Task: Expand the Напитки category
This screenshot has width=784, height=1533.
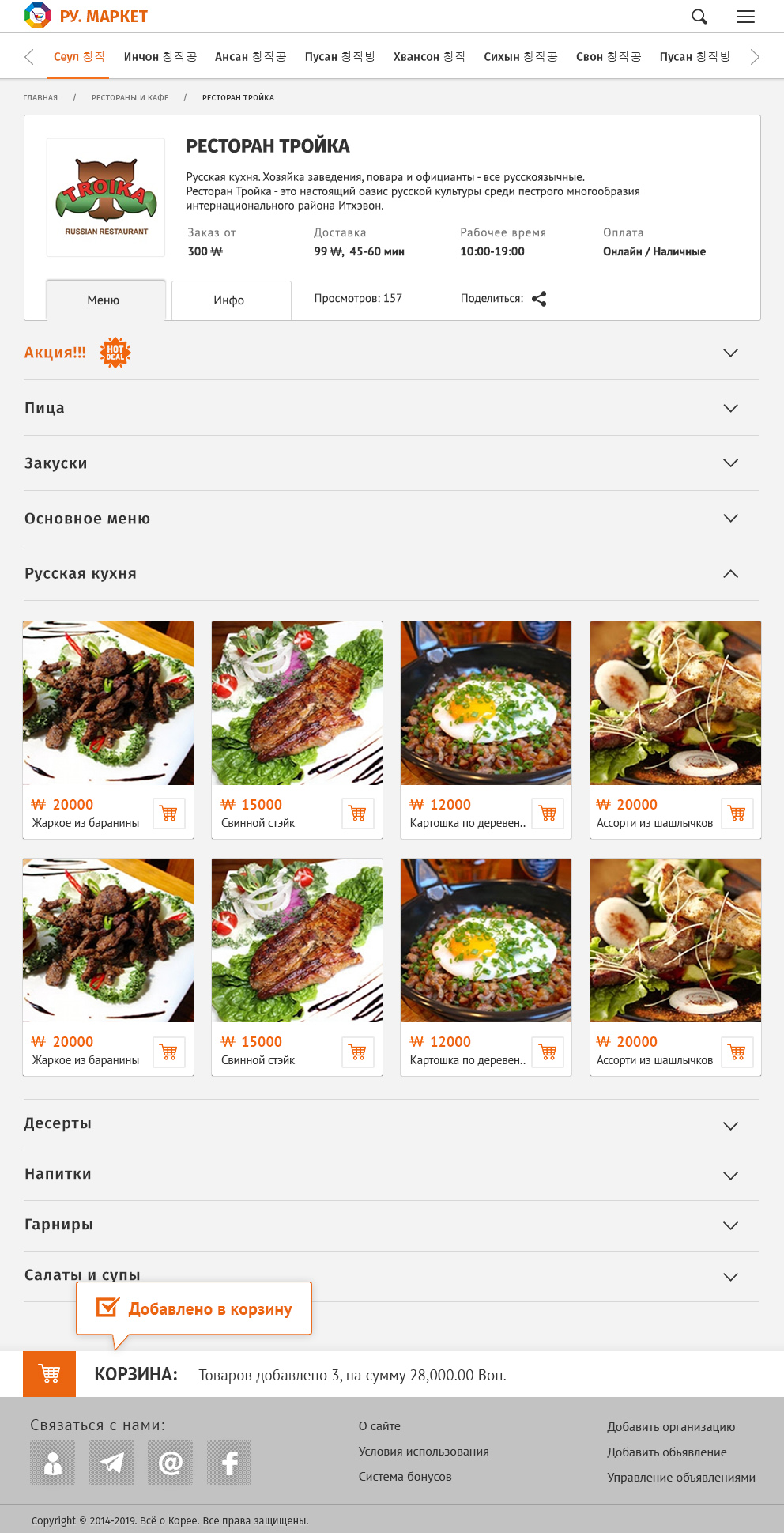Action: (730, 1176)
